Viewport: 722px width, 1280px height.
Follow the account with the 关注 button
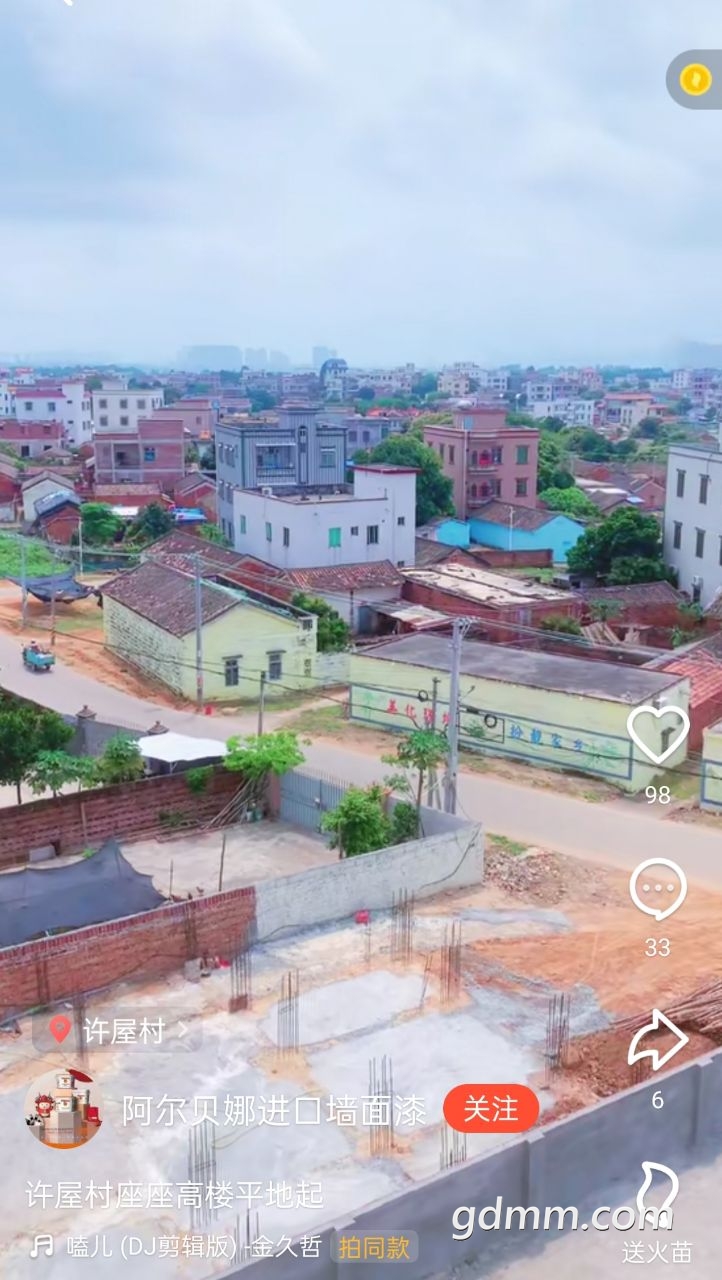point(491,1109)
